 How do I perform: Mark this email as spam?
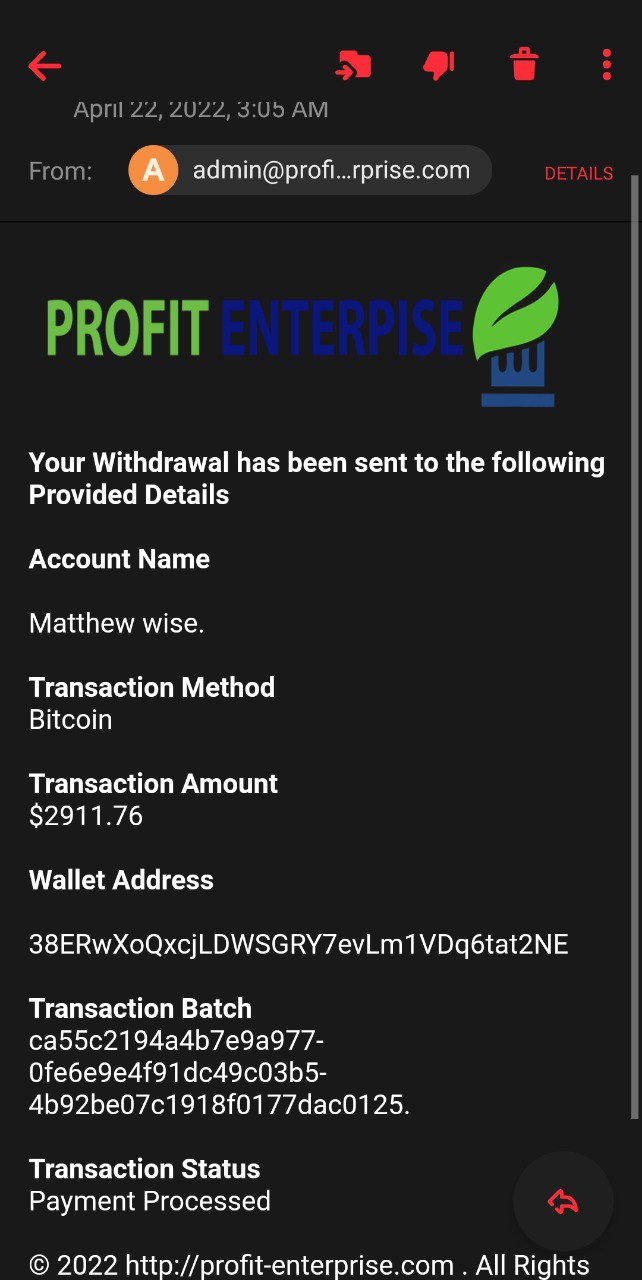[439, 66]
